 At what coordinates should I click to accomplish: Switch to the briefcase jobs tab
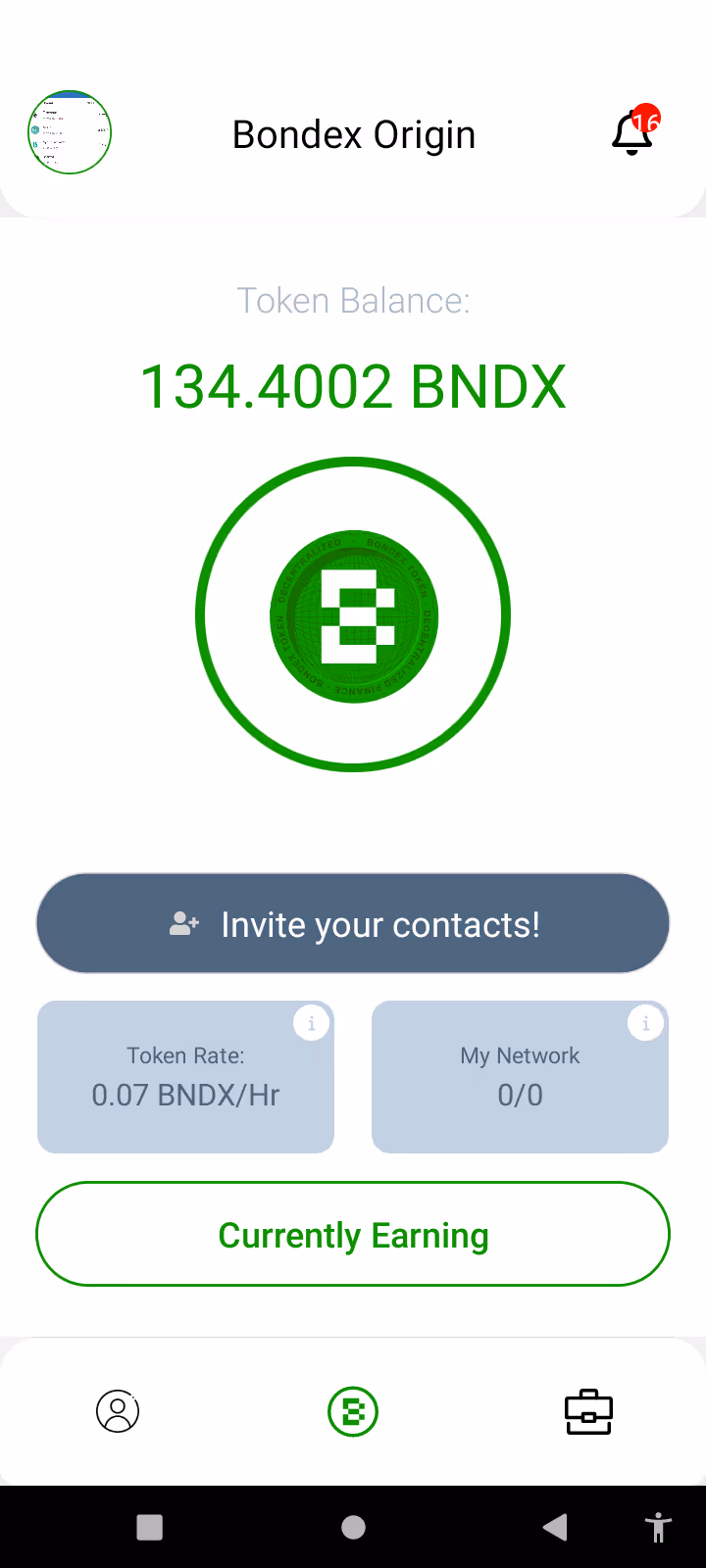(x=588, y=1411)
